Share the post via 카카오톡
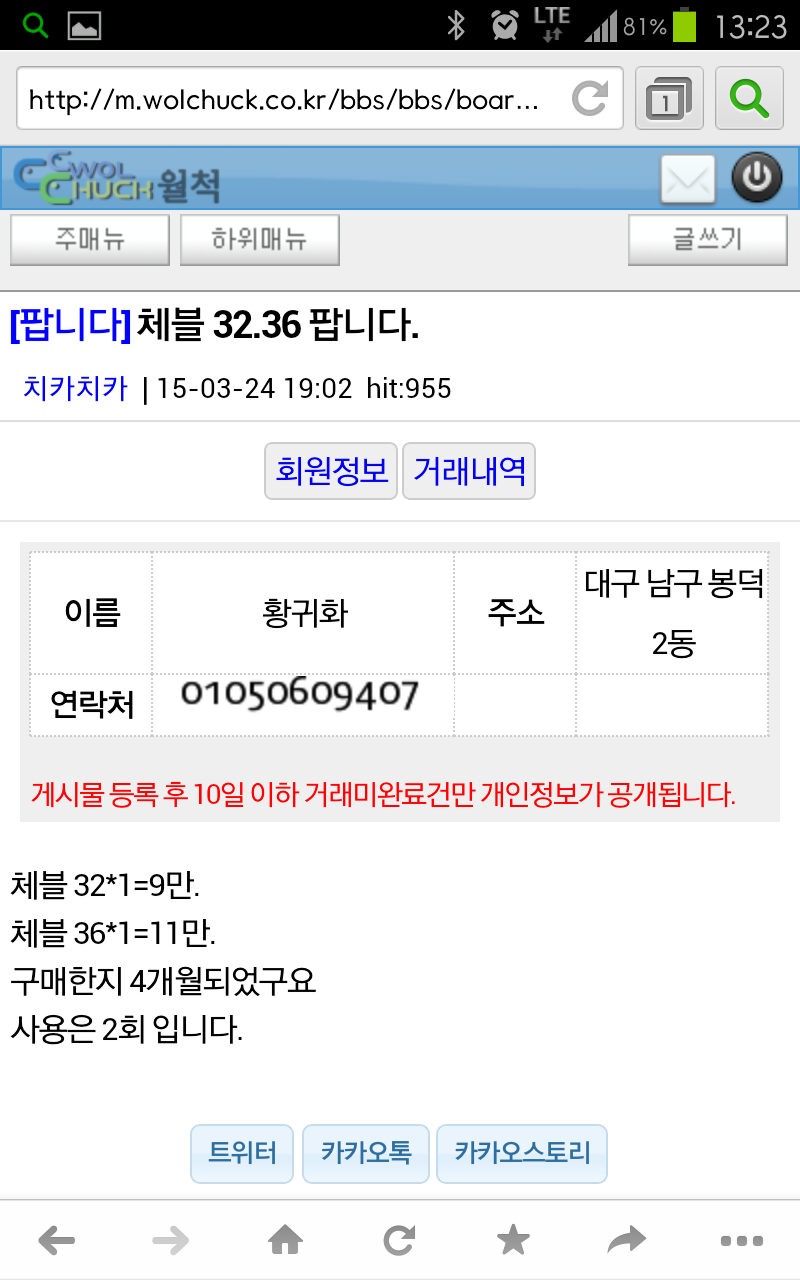800x1280 pixels. coord(366,1153)
